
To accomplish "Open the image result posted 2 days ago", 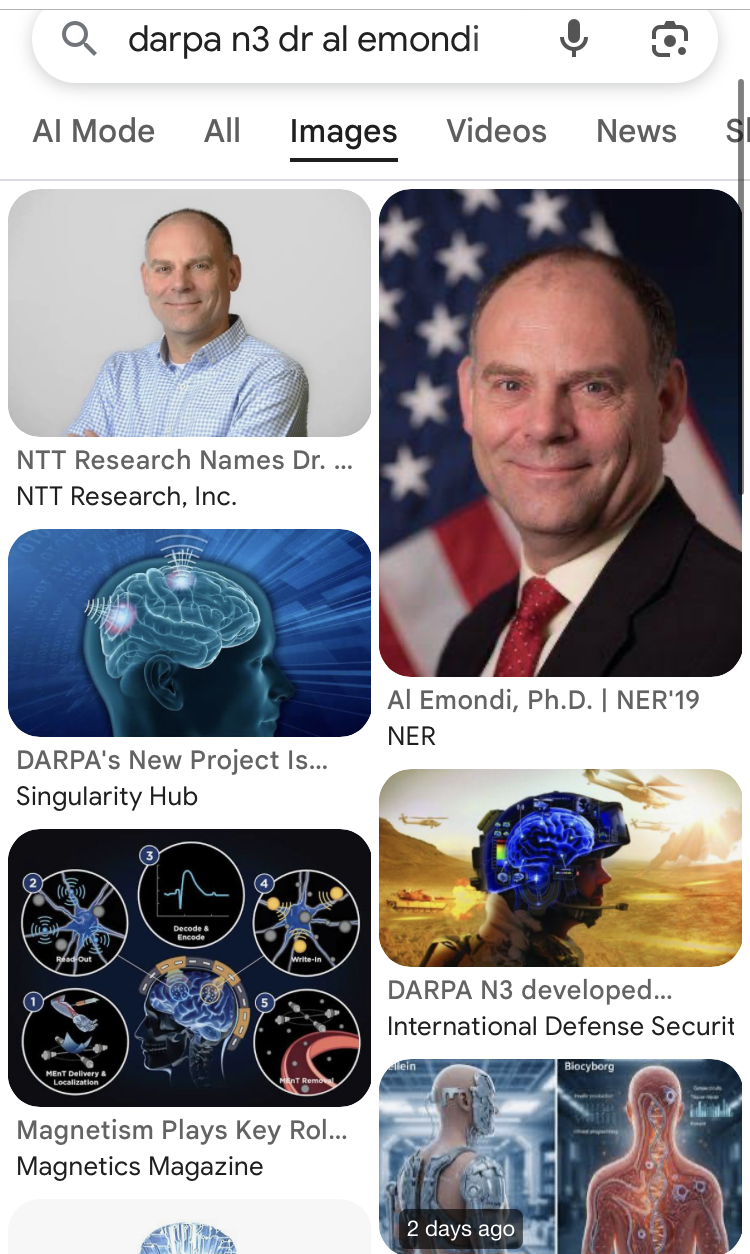I will point(560,1156).
